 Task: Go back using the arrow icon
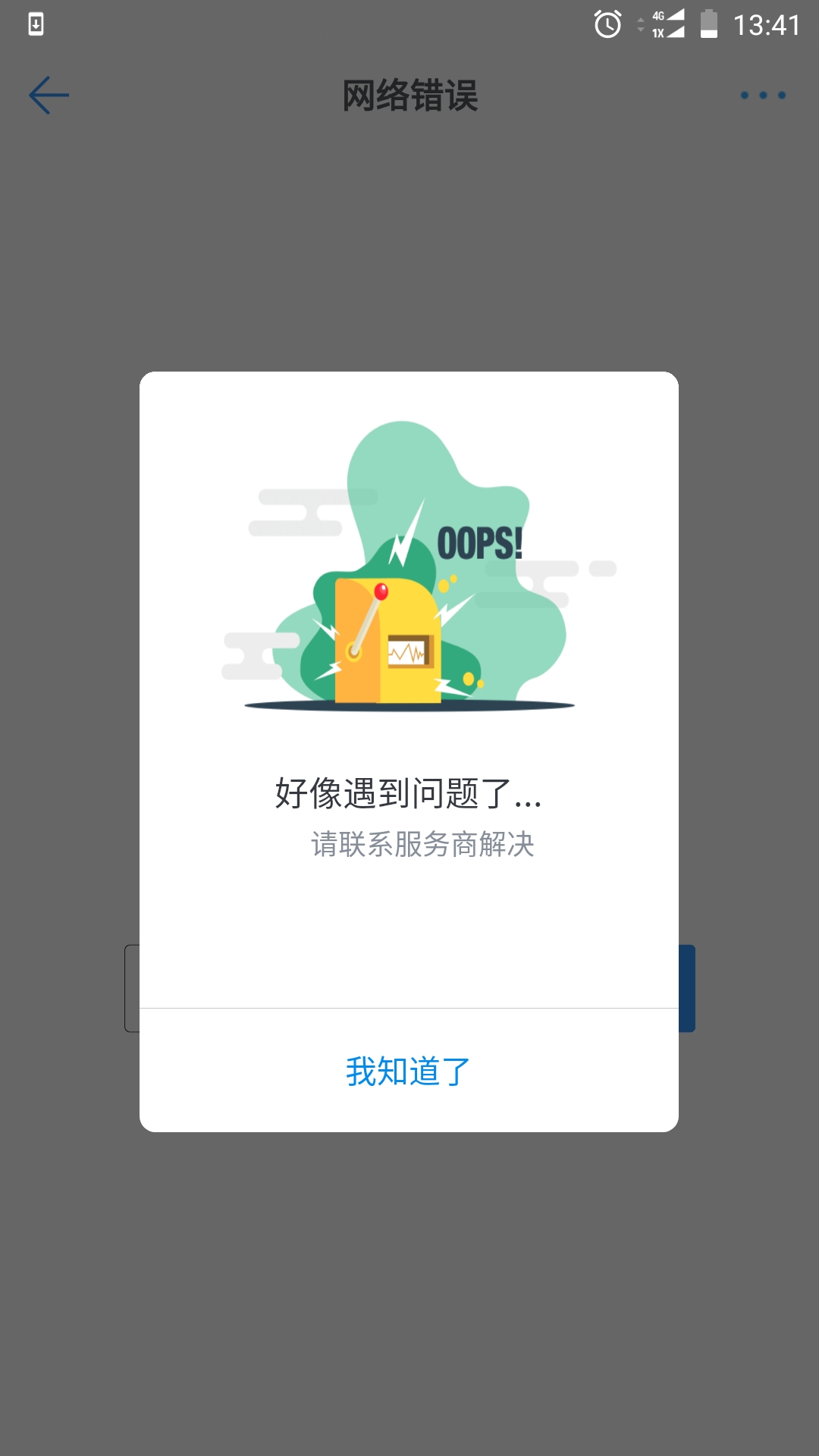pos(49,96)
